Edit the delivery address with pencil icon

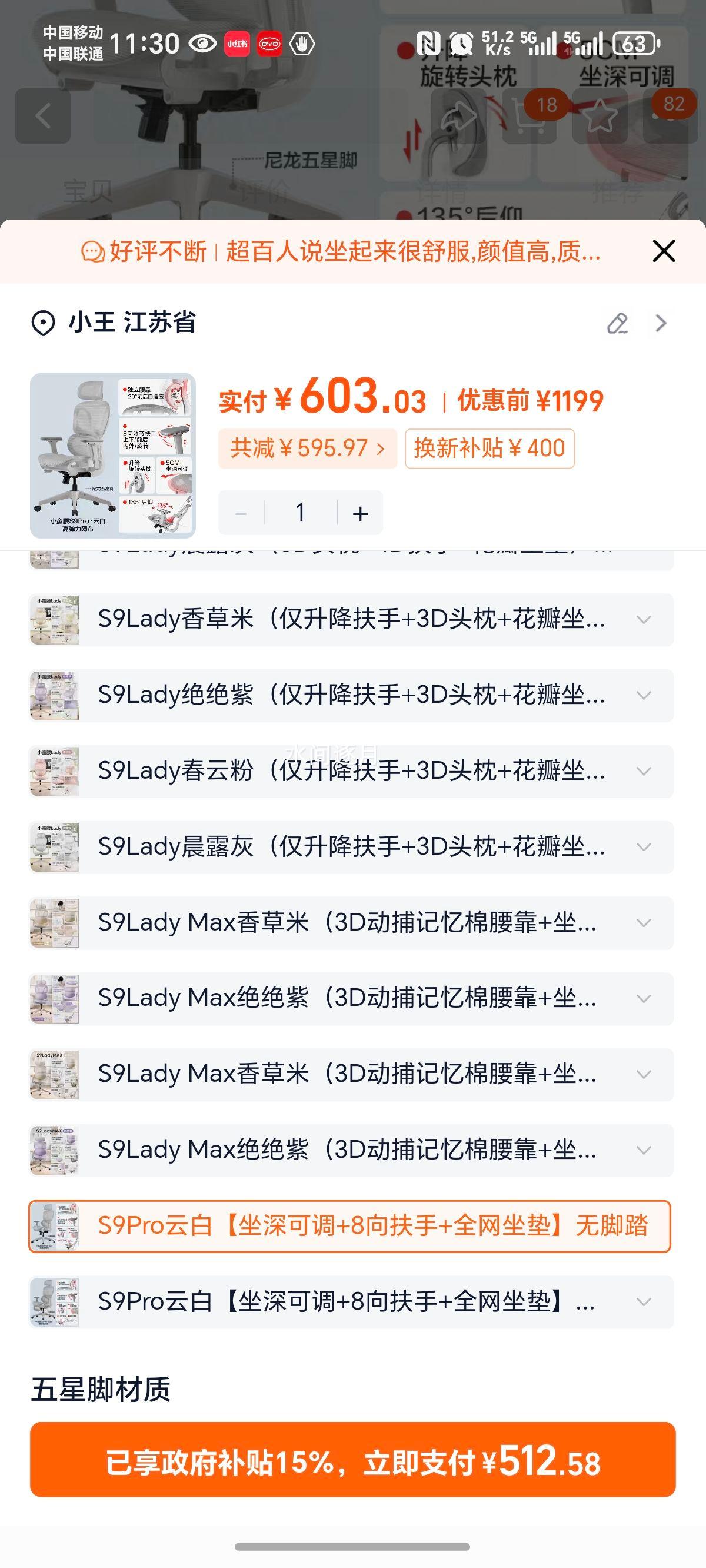pos(618,323)
